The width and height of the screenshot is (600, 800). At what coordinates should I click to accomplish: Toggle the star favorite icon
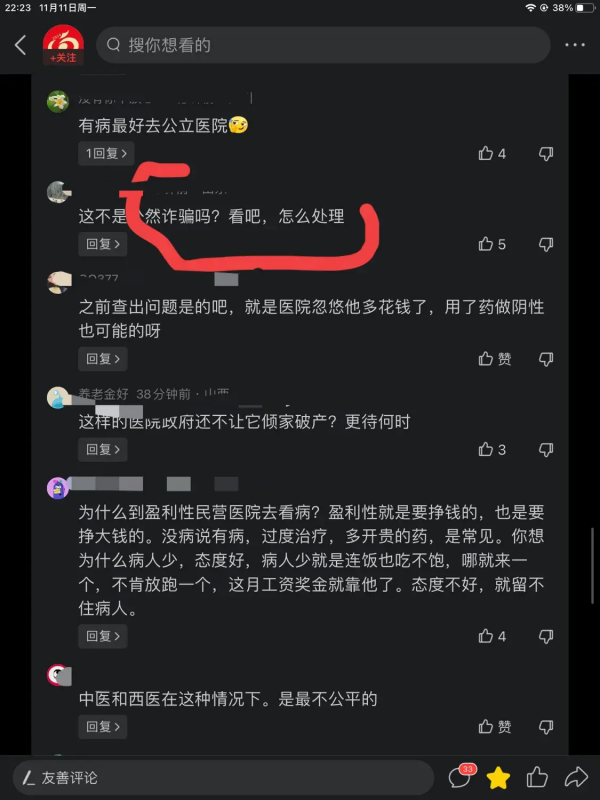498,777
